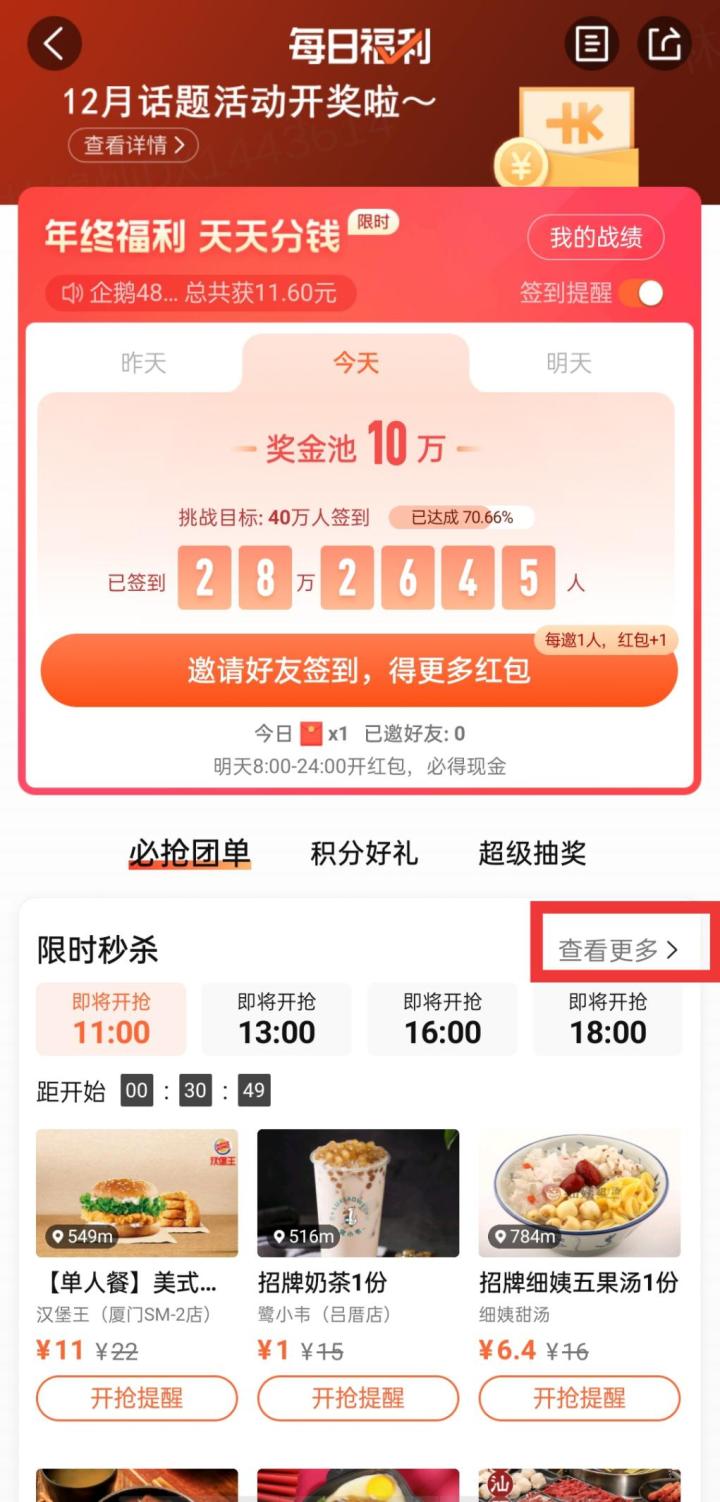Select the 积分好礼 tab
Image resolution: width=720 pixels, height=1502 pixels.
click(364, 853)
